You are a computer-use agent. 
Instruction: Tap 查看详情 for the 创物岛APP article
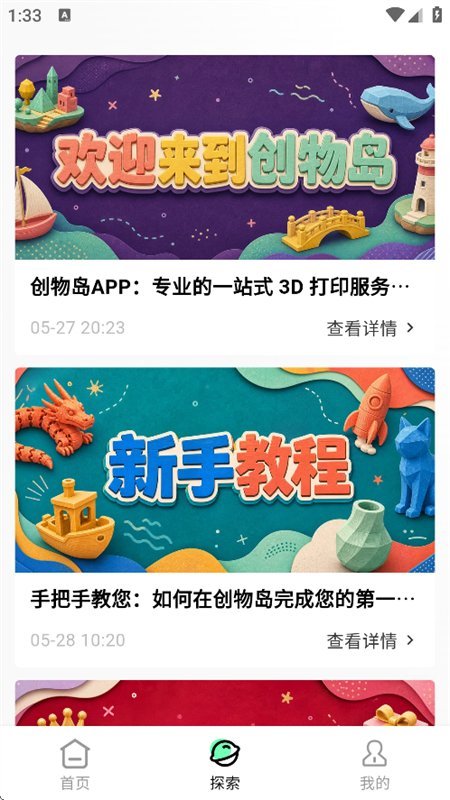370,328
